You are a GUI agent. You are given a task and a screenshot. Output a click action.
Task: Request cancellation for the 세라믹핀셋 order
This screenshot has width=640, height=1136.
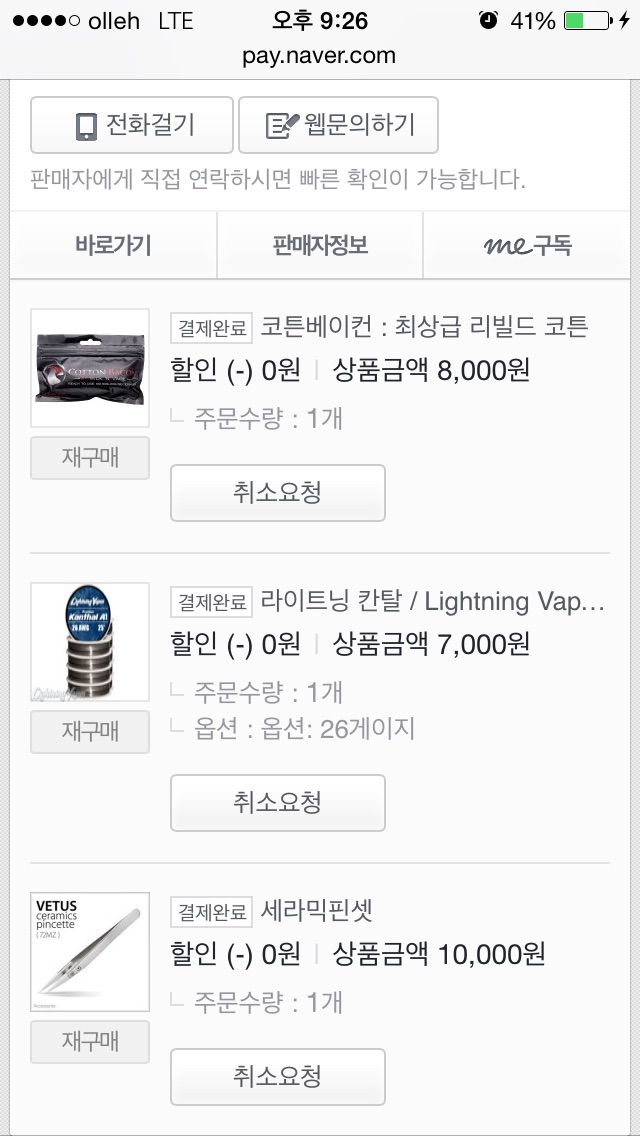tap(278, 1077)
